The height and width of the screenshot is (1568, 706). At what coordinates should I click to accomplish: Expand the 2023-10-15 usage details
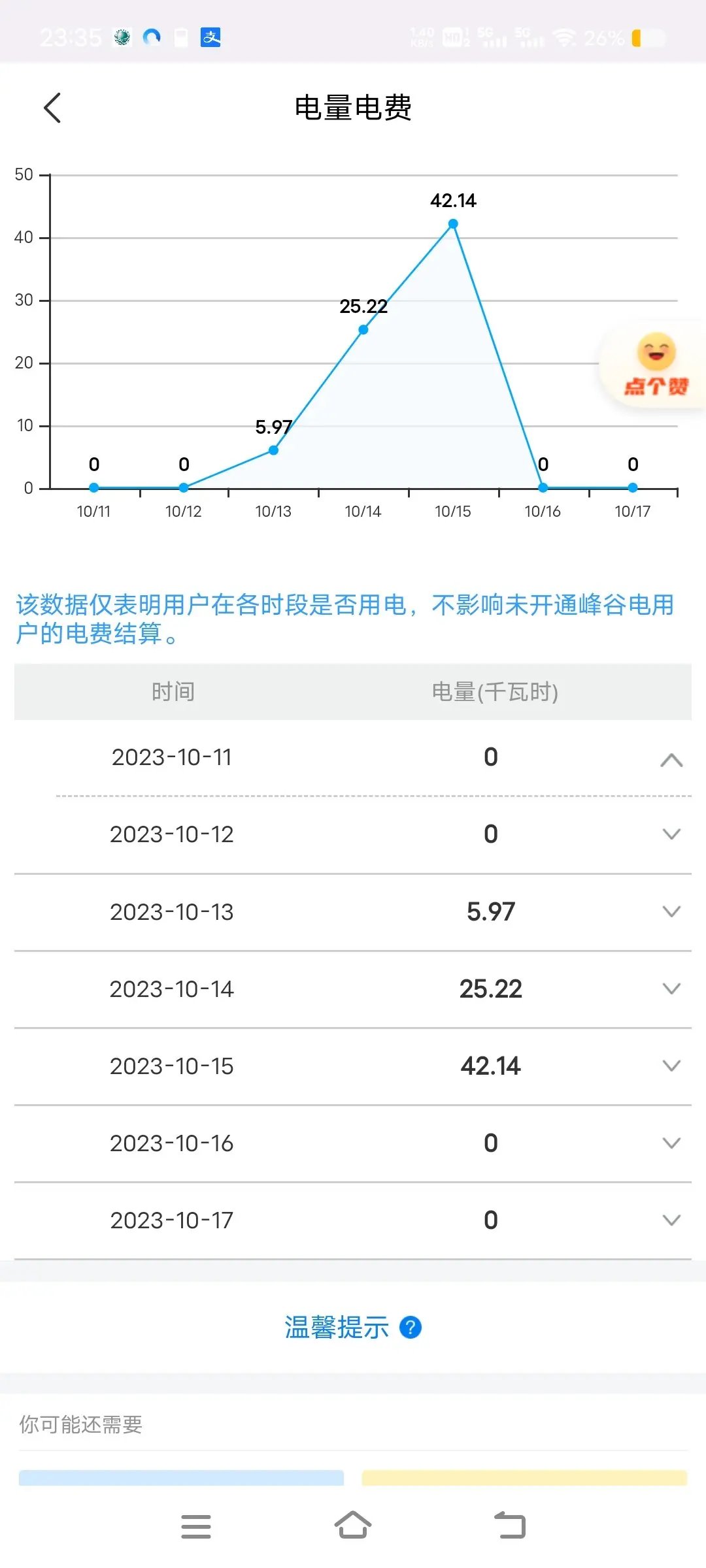671,1066
